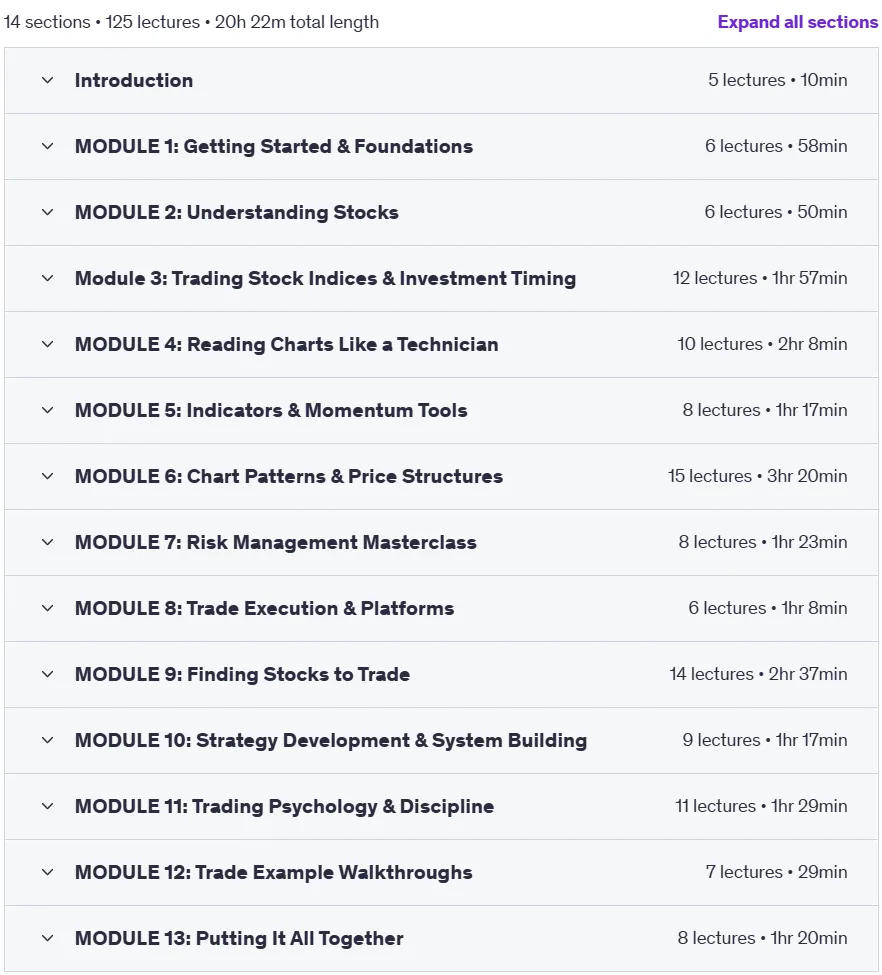Expand the Introduction section

pyautogui.click(x=441, y=80)
